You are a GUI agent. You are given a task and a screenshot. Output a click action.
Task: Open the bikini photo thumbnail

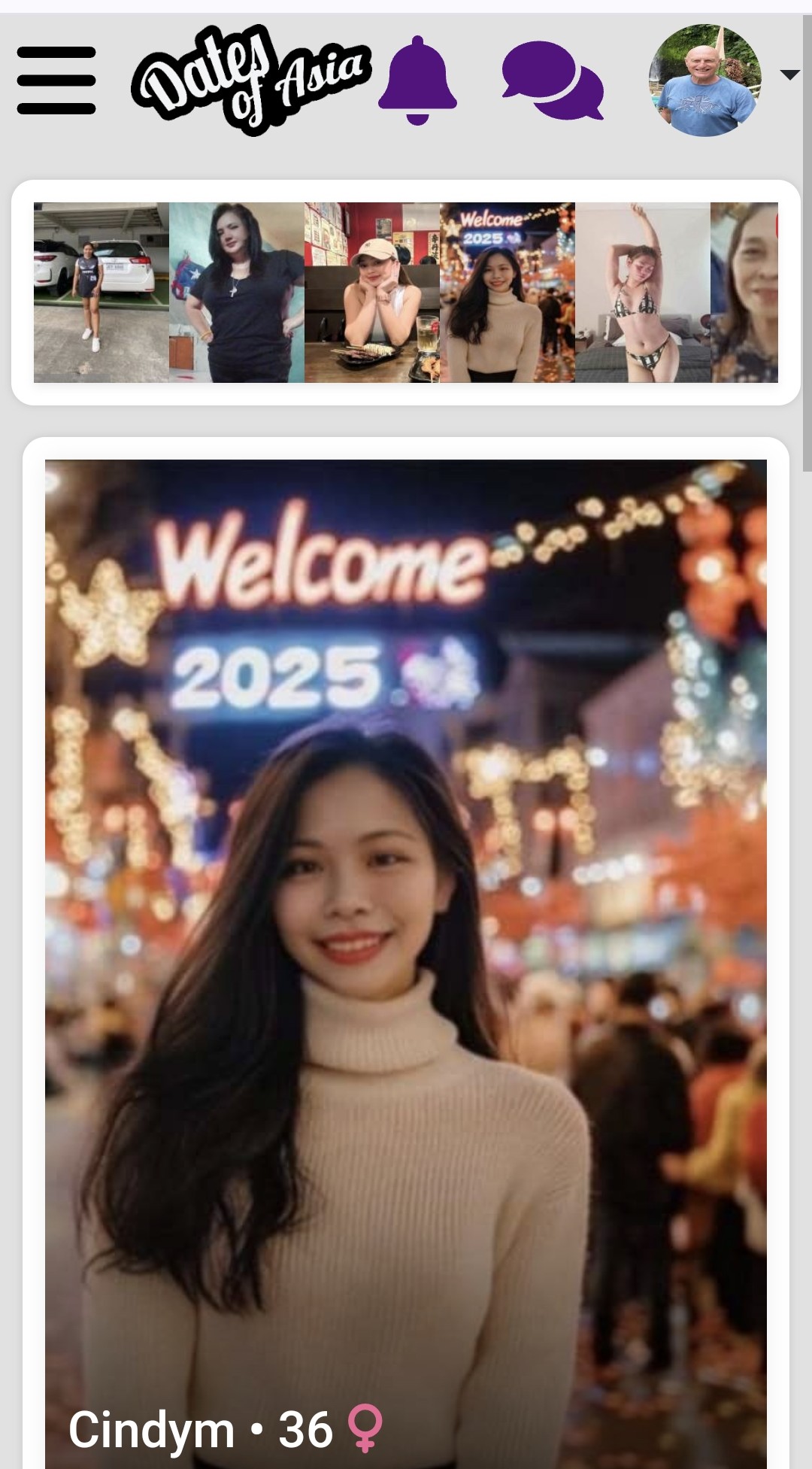(643, 293)
